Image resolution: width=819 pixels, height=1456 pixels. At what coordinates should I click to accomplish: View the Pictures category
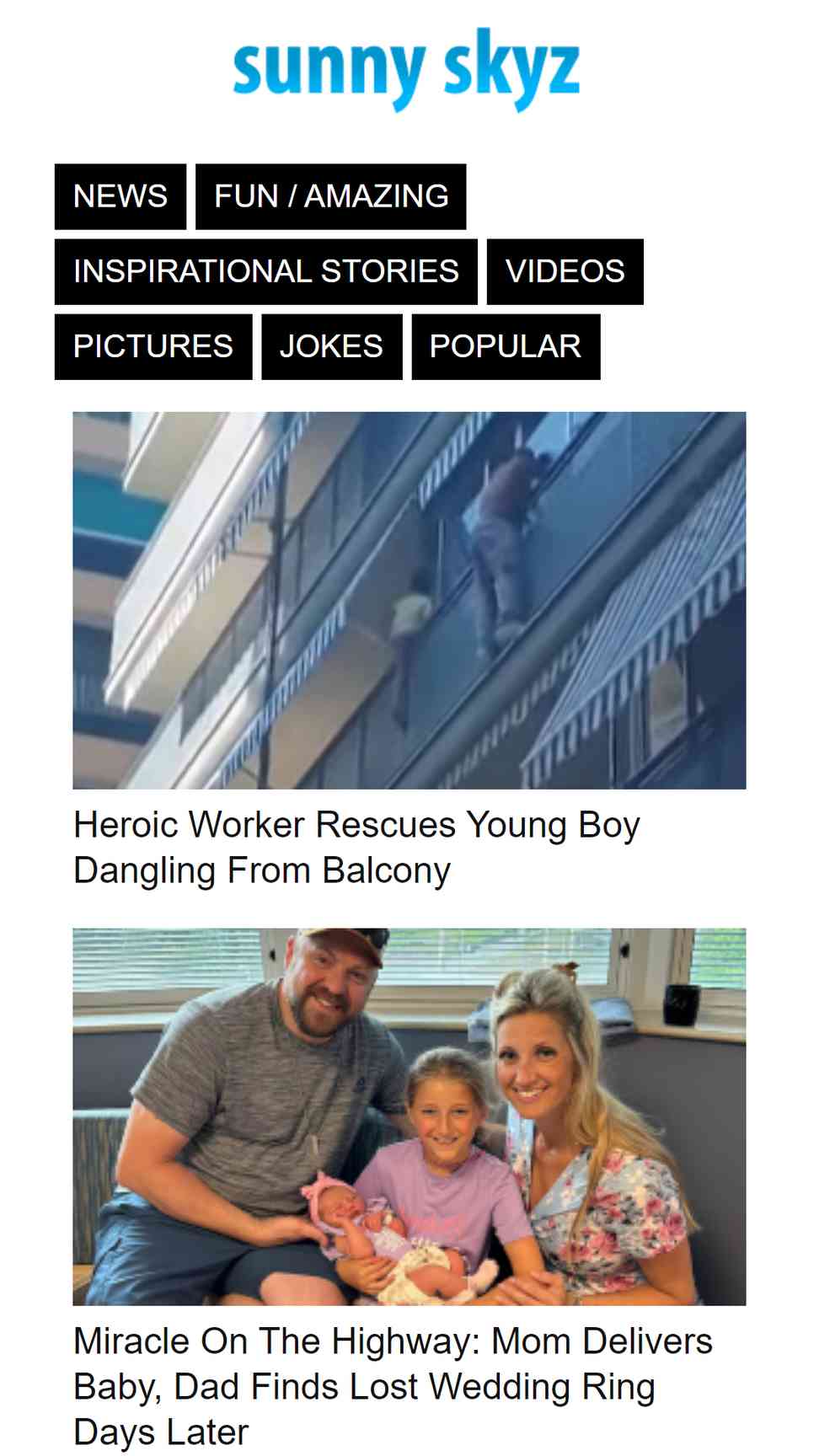[153, 346]
